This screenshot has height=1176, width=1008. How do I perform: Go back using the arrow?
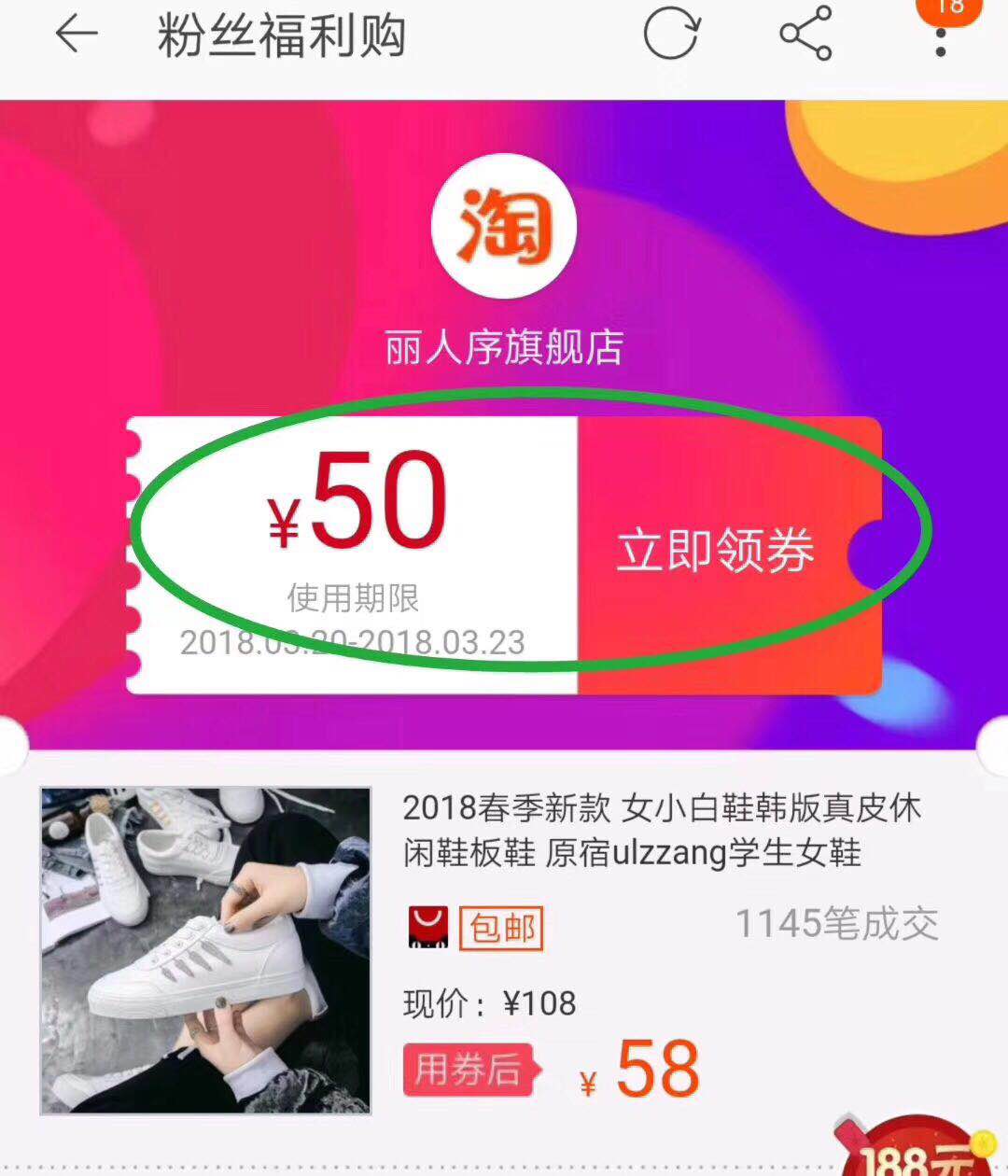point(77,35)
